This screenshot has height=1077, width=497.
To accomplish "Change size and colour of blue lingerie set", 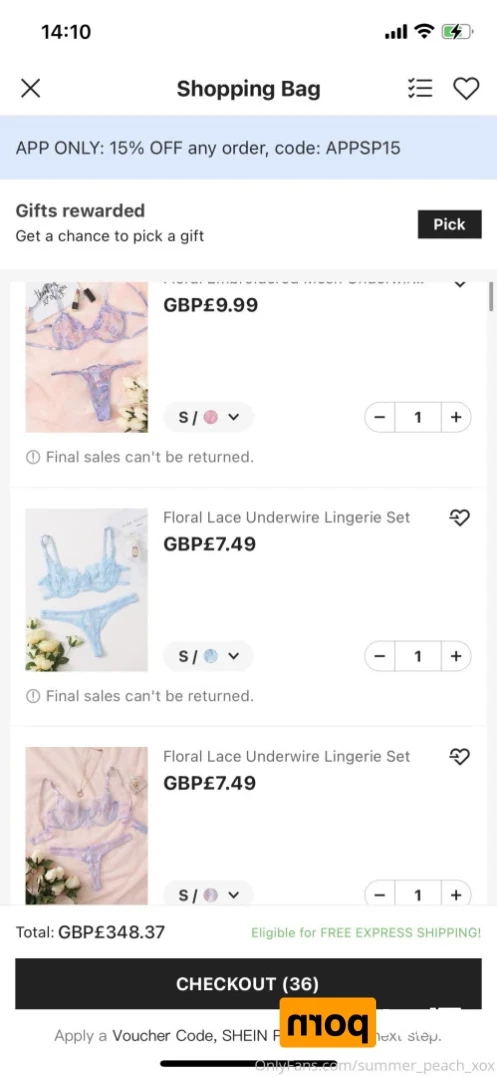I will pos(208,656).
